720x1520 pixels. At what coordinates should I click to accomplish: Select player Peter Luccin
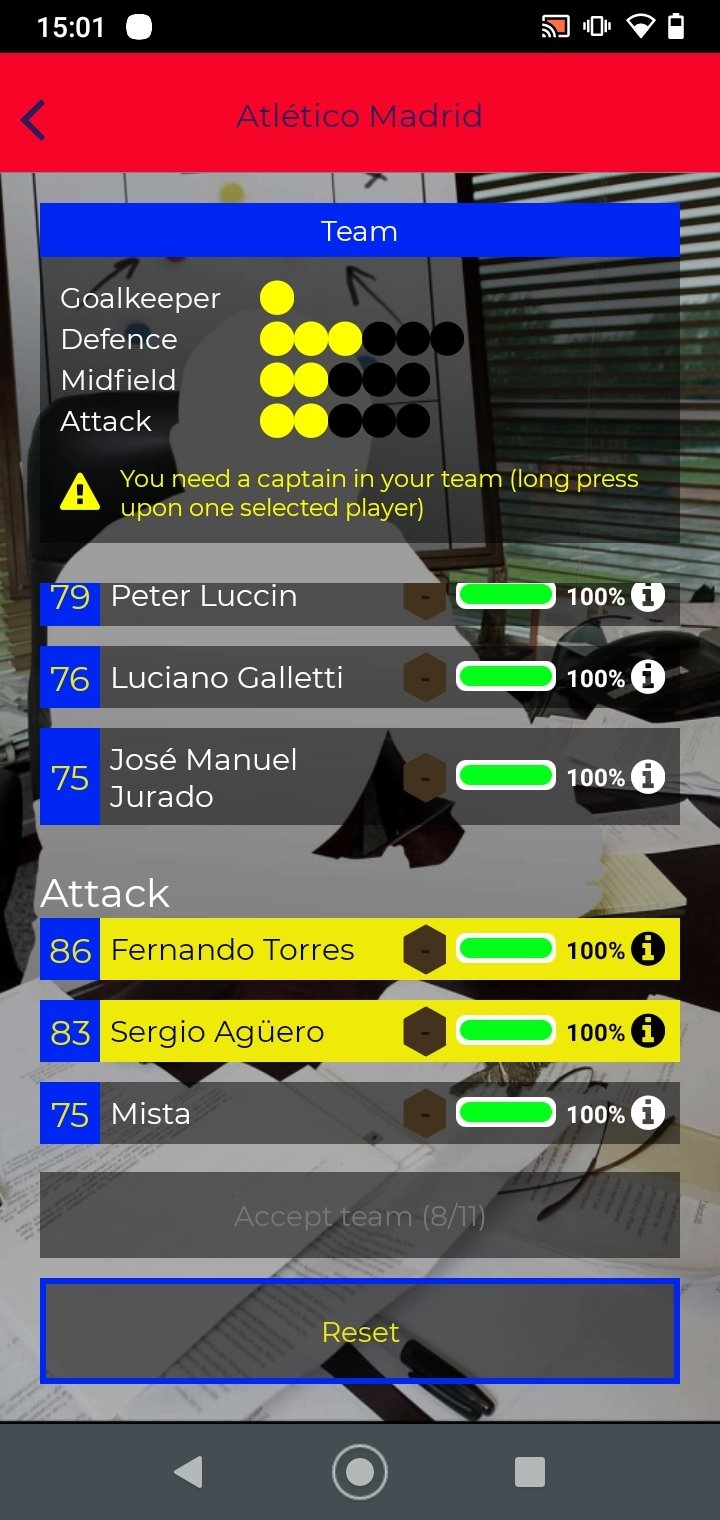(360, 604)
